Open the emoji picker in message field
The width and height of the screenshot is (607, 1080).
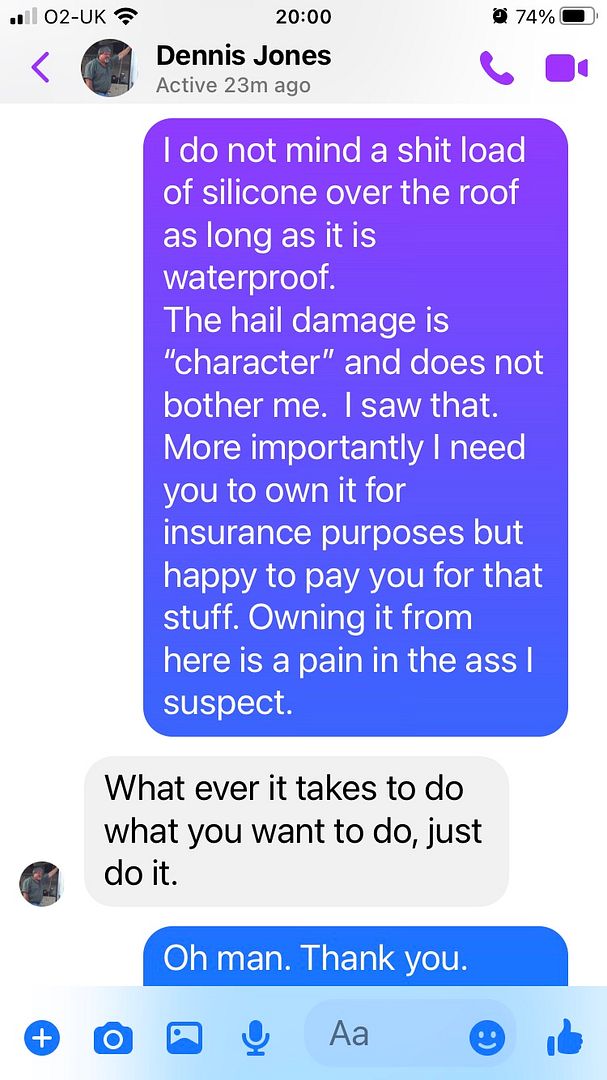point(486,1037)
